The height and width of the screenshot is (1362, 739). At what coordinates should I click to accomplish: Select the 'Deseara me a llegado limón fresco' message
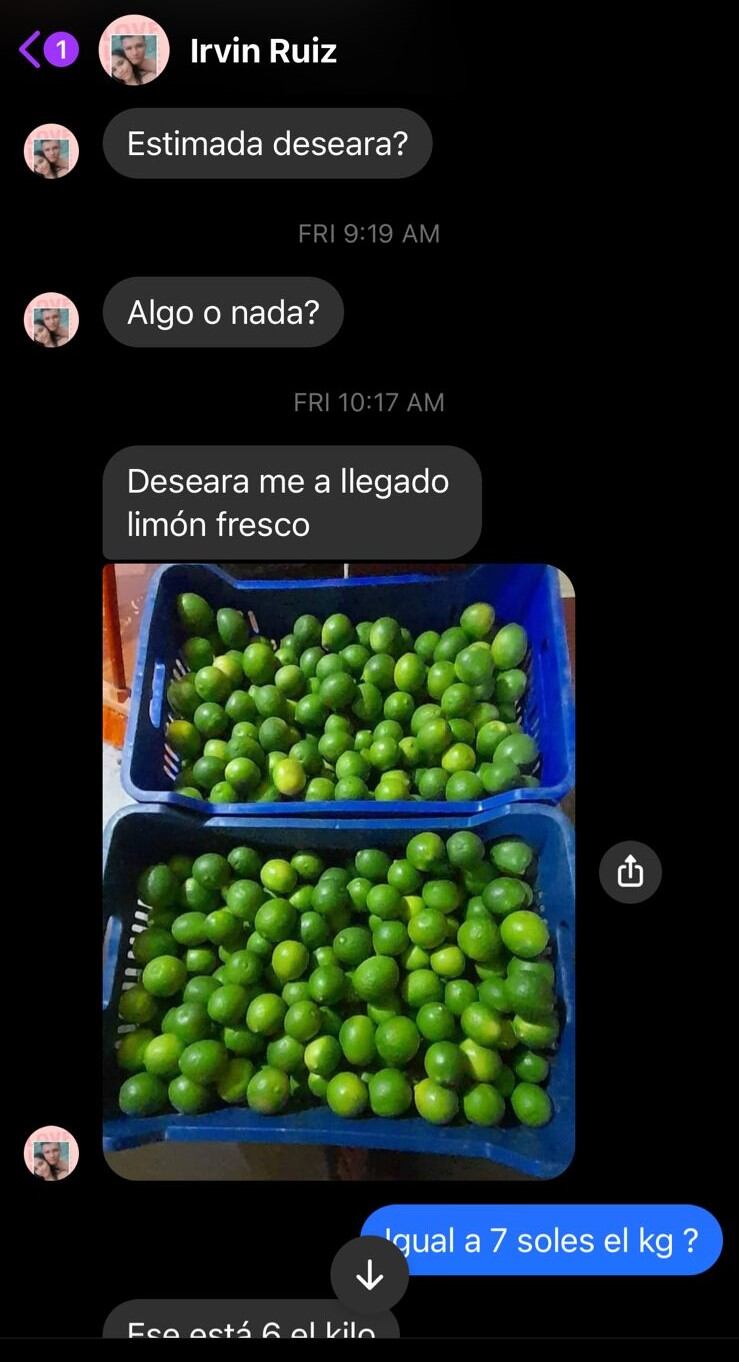point(291,502)
